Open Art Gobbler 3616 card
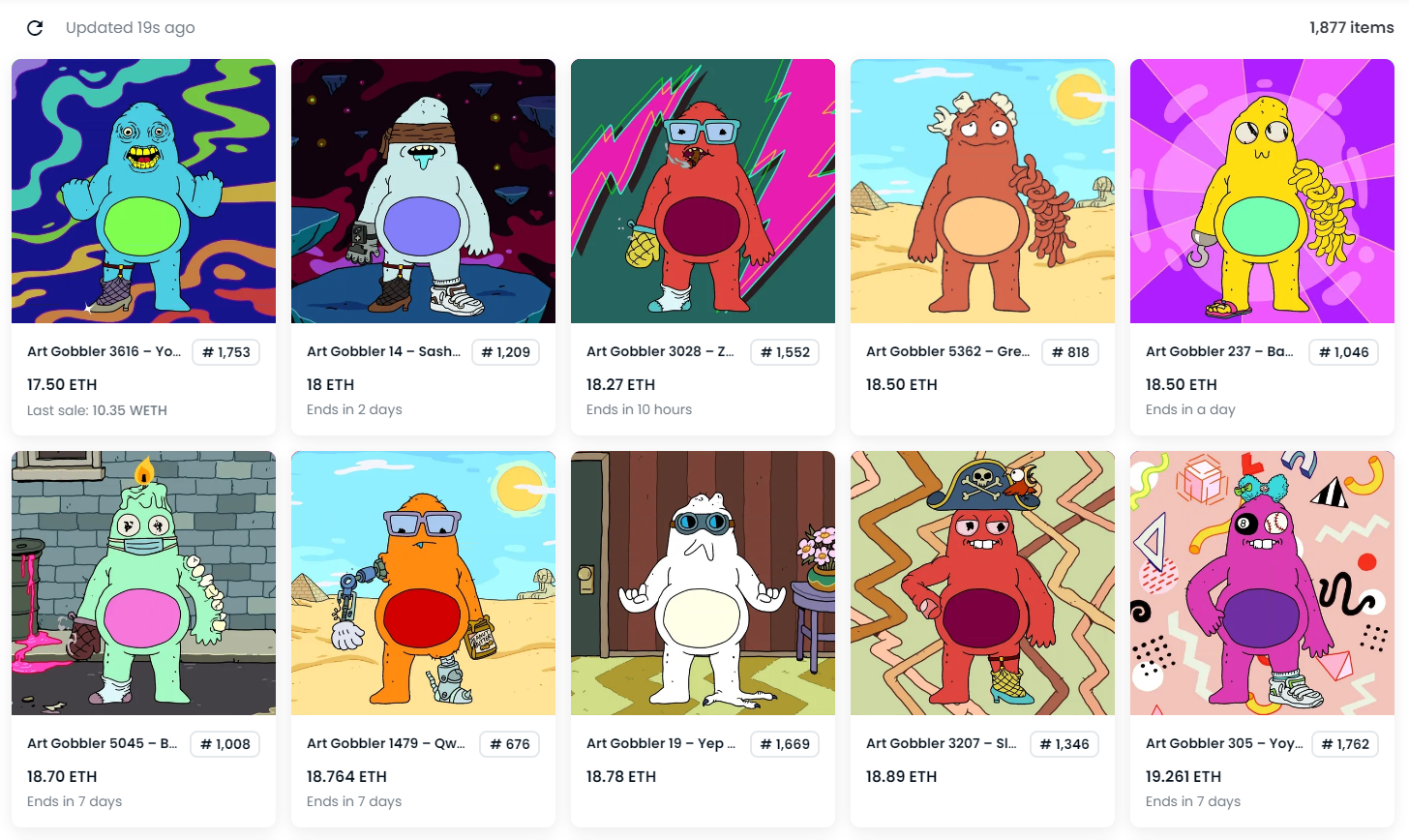The image size is (1409, 840). point(143,192)
